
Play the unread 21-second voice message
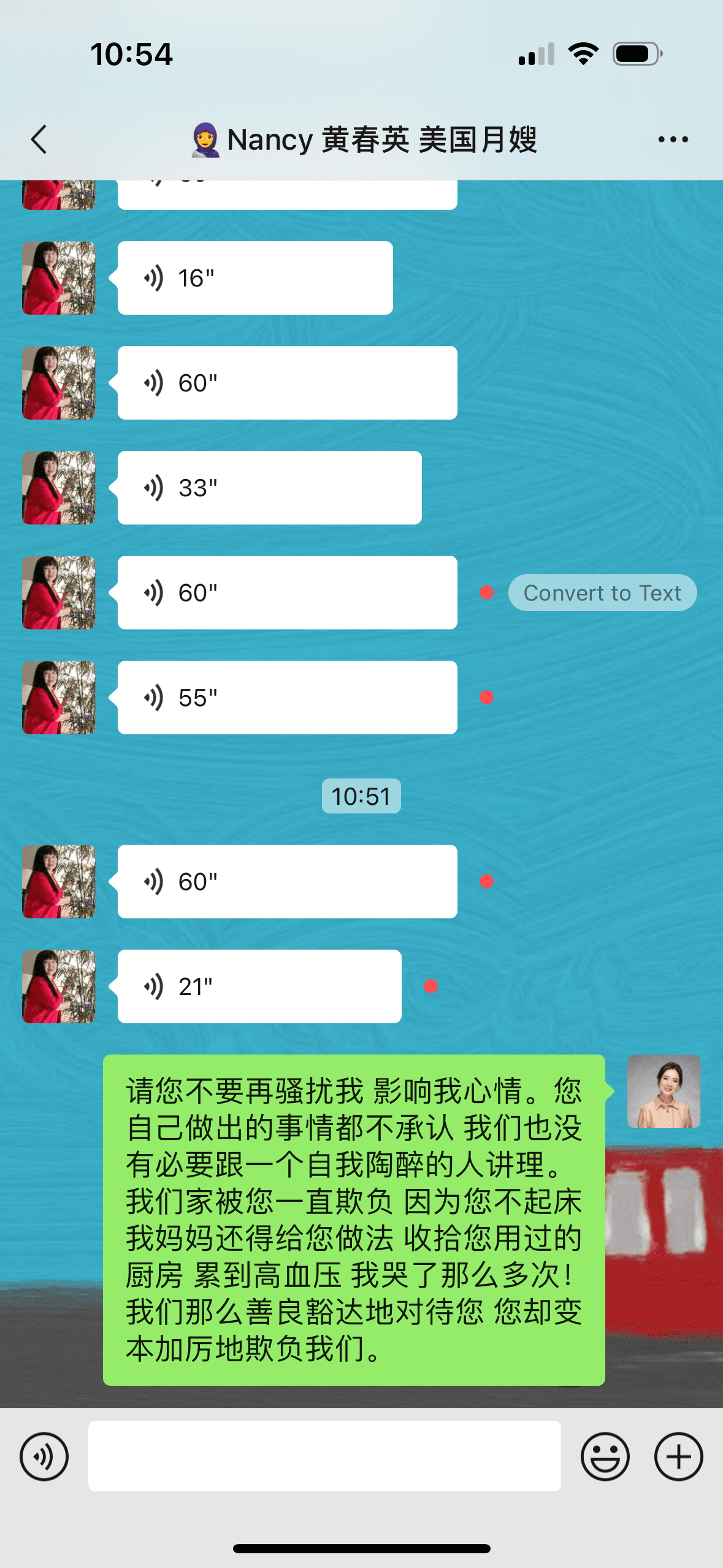[259, 986]
